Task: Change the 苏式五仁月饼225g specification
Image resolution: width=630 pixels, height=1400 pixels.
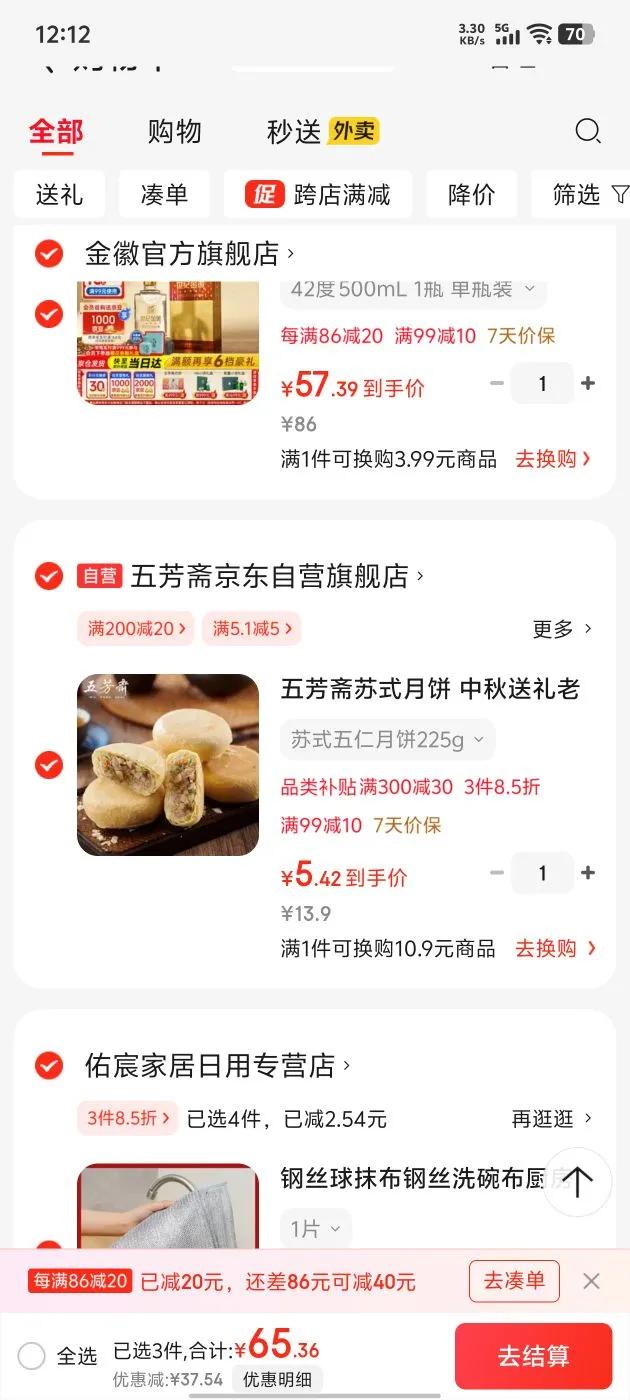Action: point(387,740)
